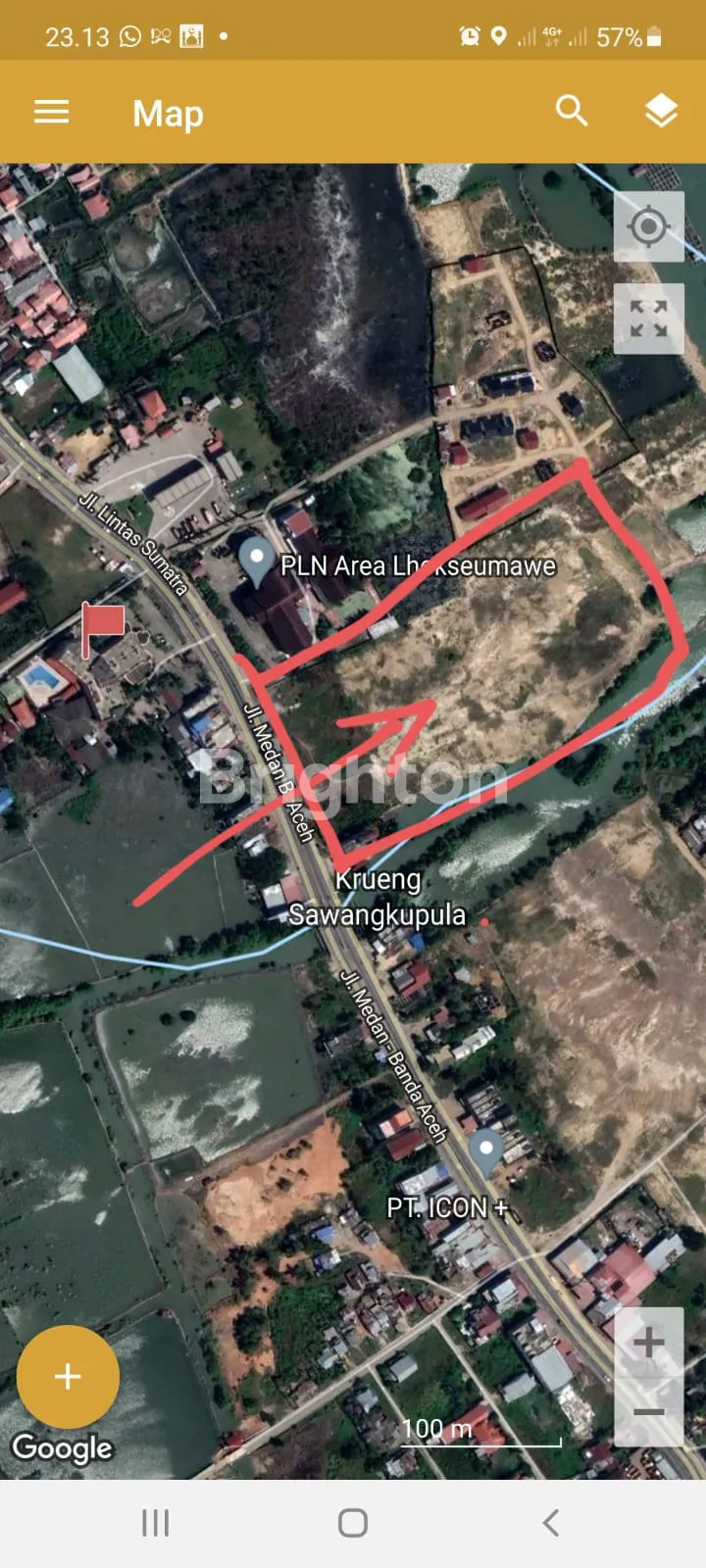Zoom in on the map
The height and width of the screenshot is (1568, 706).
[x=648, y=1343]
